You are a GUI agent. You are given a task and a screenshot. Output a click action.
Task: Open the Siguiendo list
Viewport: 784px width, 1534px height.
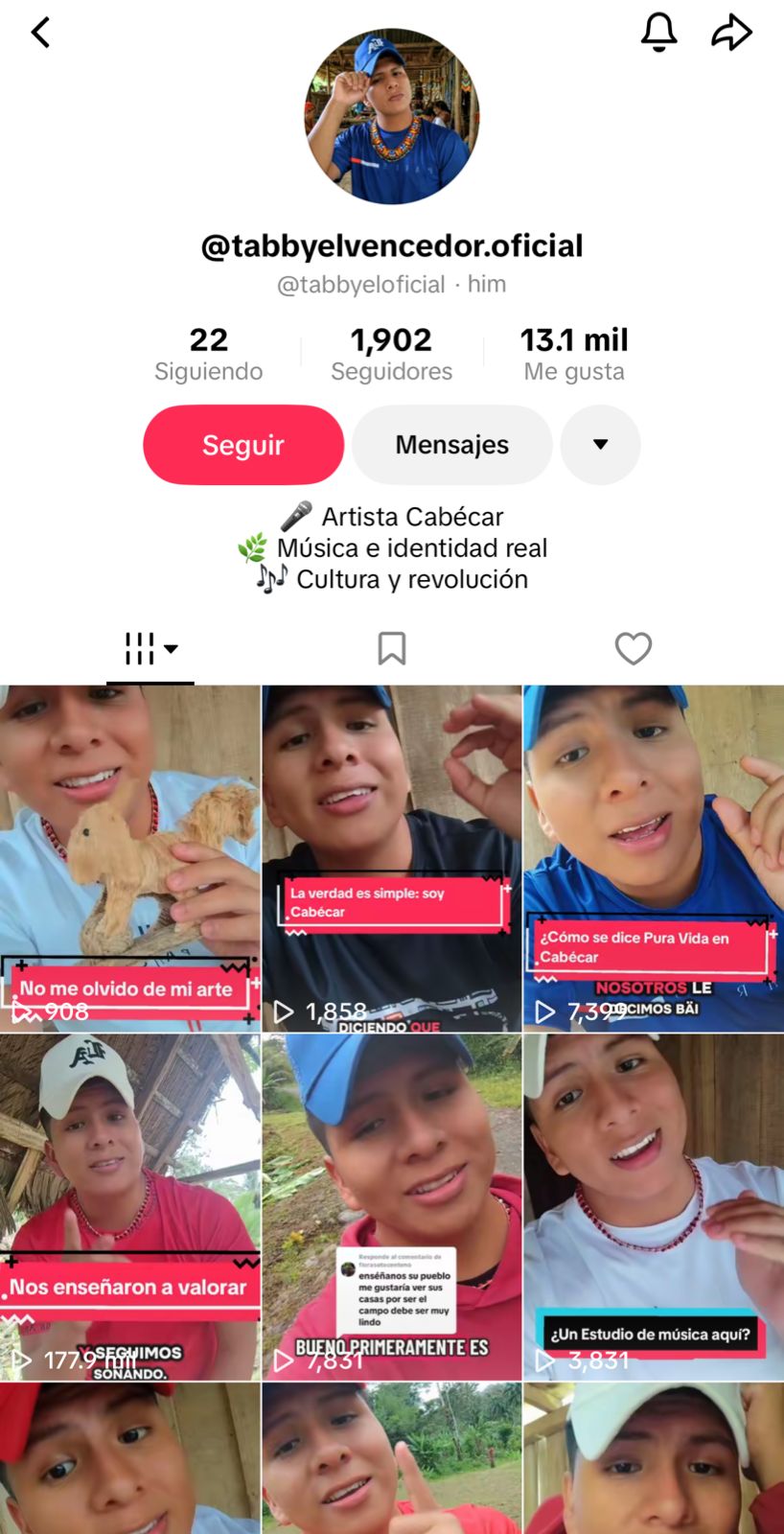[209, 354]
